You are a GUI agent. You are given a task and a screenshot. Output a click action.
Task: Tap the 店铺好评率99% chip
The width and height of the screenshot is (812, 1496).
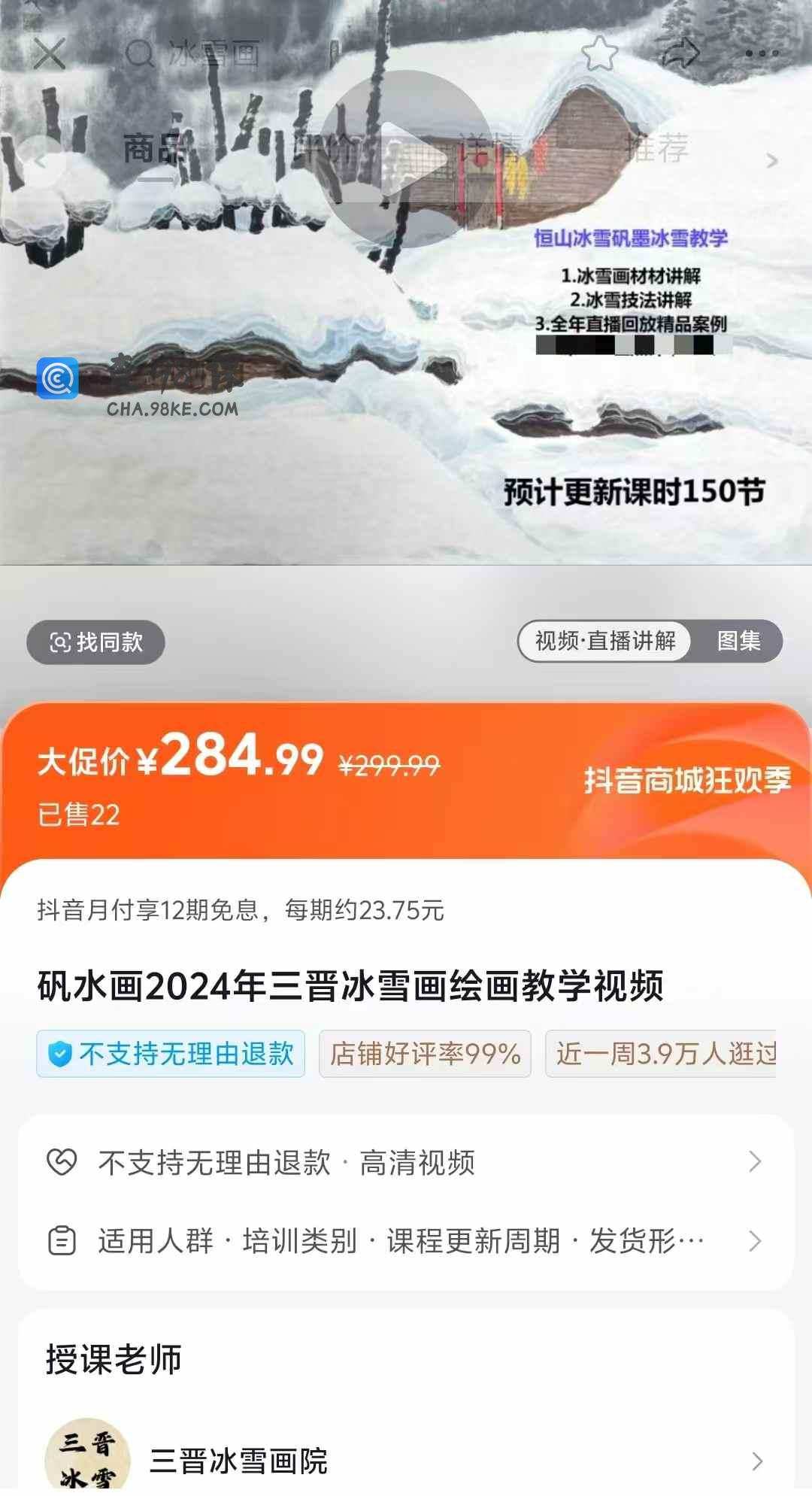click(425, 1054)
